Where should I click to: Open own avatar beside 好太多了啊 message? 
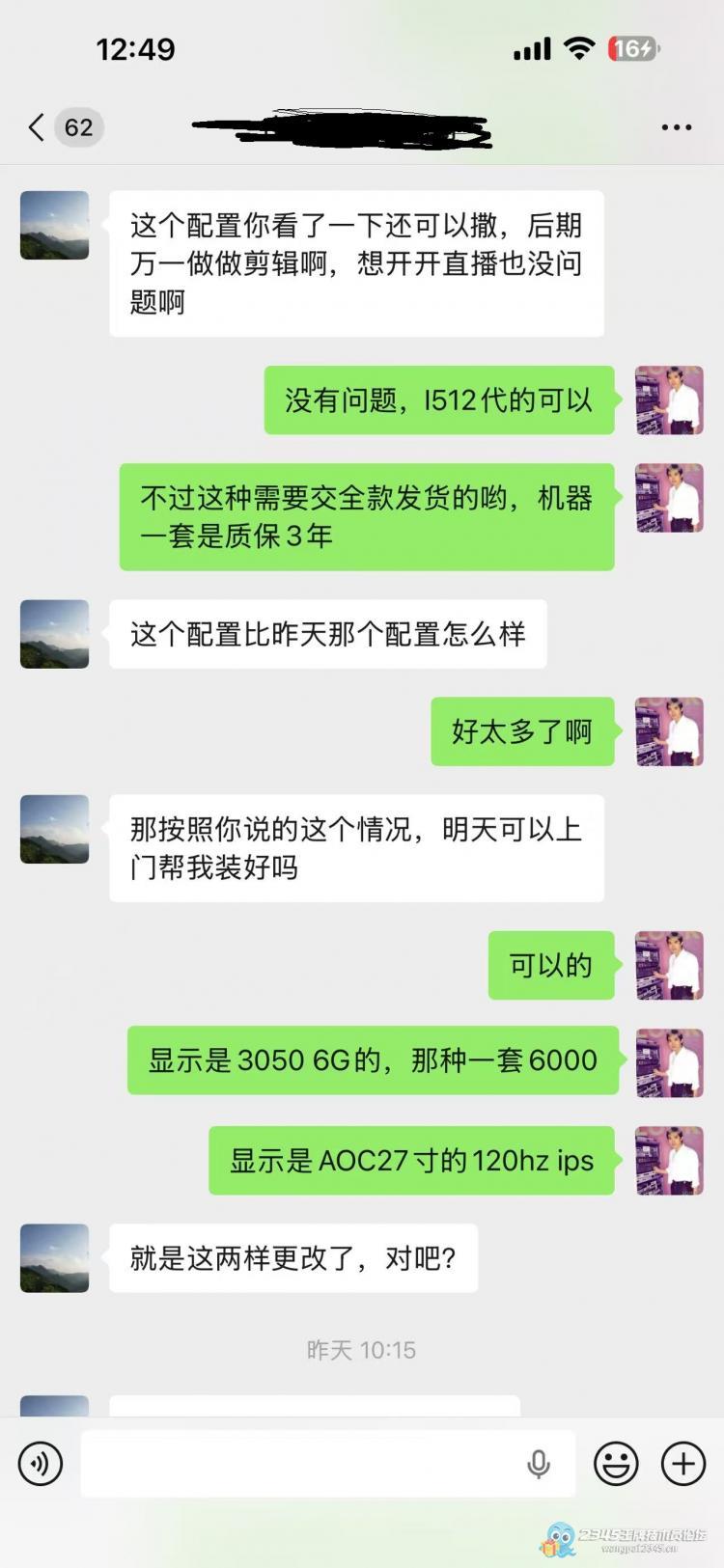pos(669,731)
